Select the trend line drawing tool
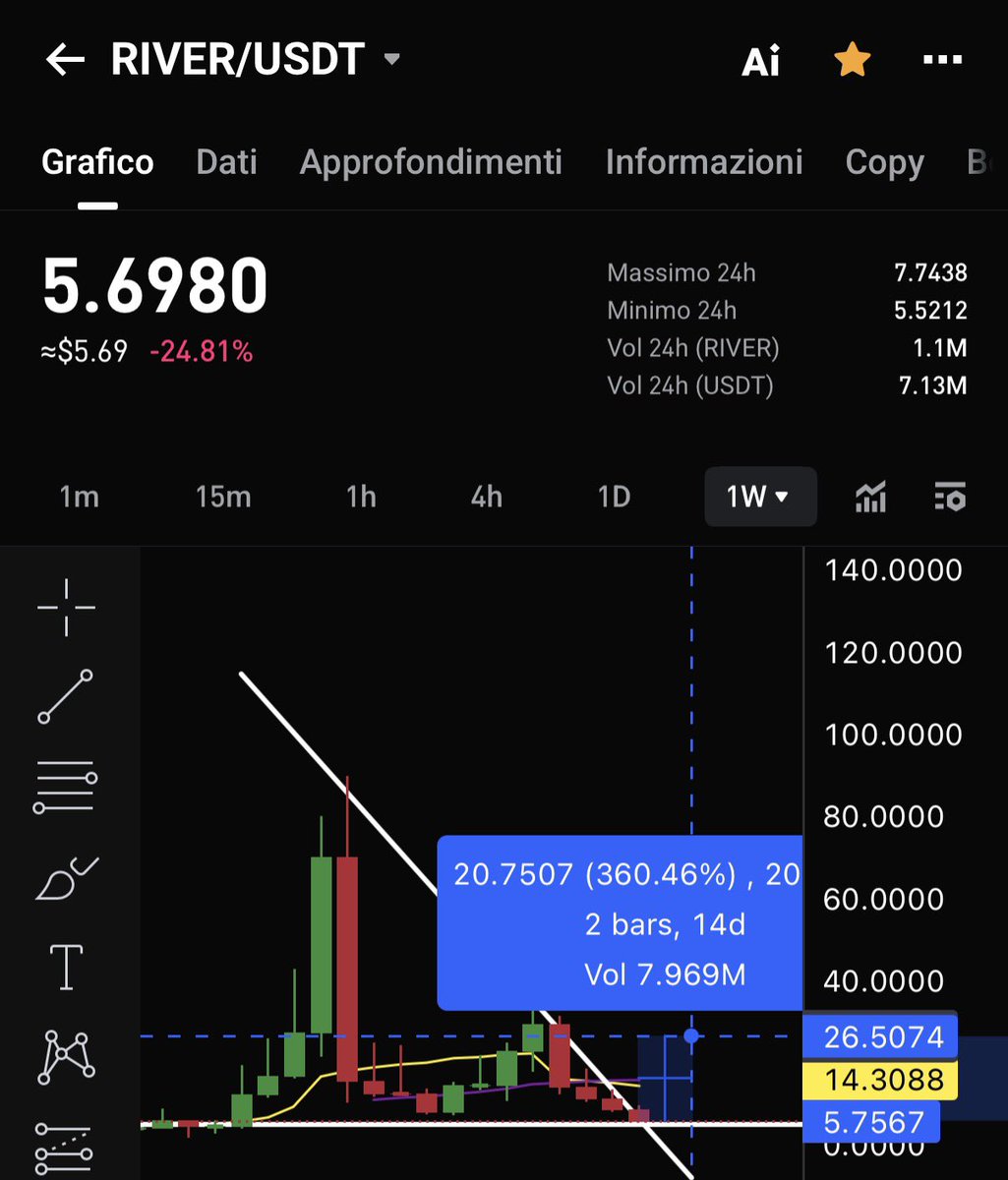The image size is (1008, 1180). coord(66,696)
